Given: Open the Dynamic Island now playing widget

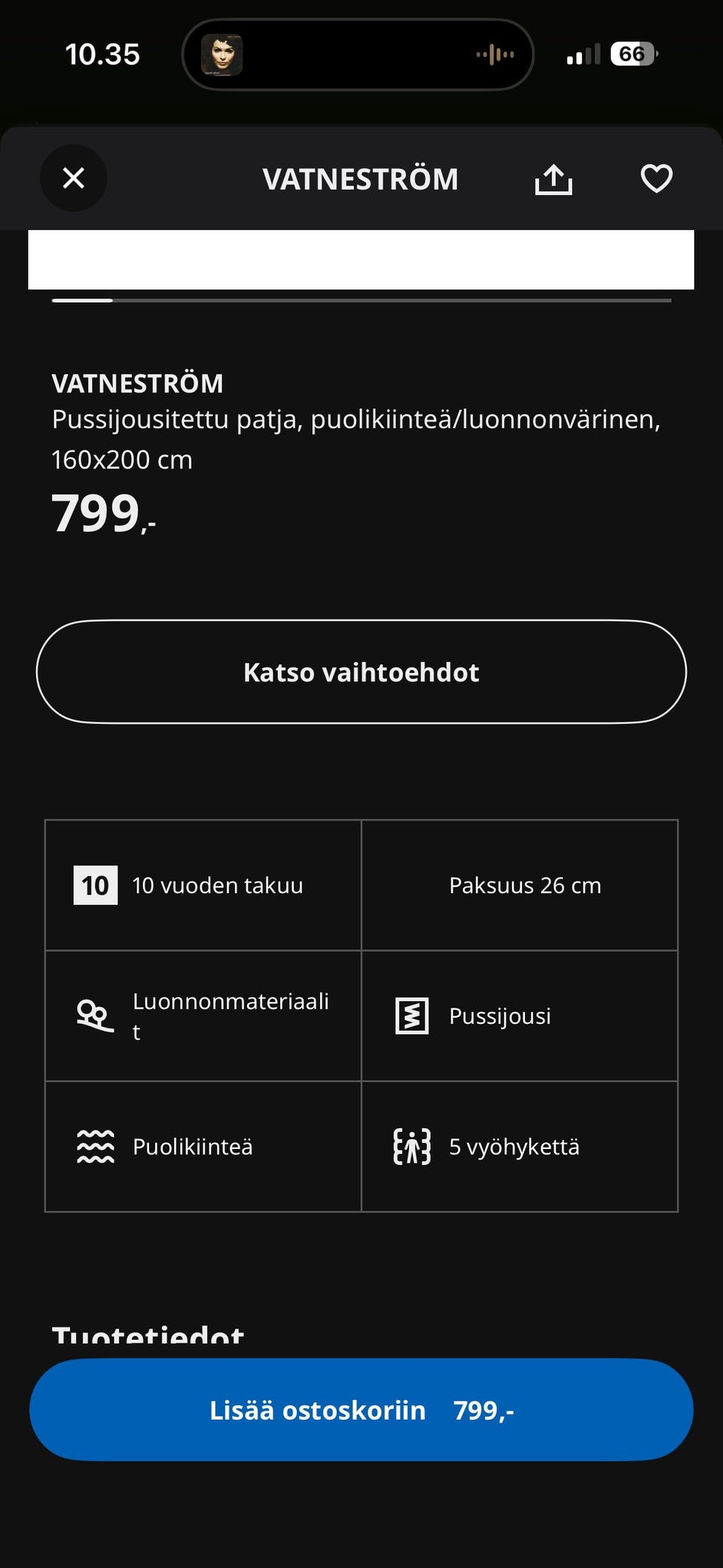Looking at the screenshot, I should [358, 54].
